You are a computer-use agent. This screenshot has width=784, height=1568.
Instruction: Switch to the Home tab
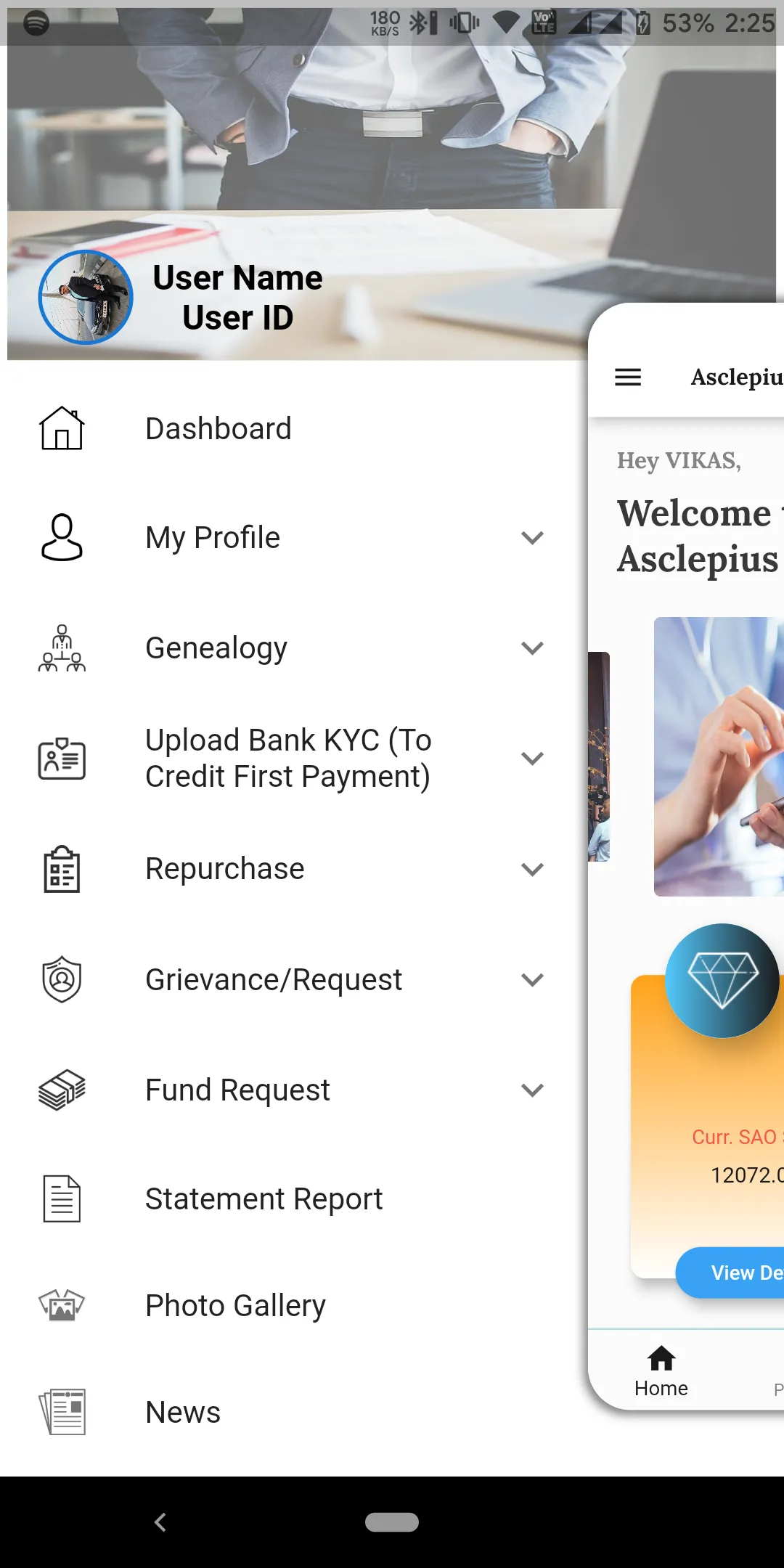(661, 1369)
